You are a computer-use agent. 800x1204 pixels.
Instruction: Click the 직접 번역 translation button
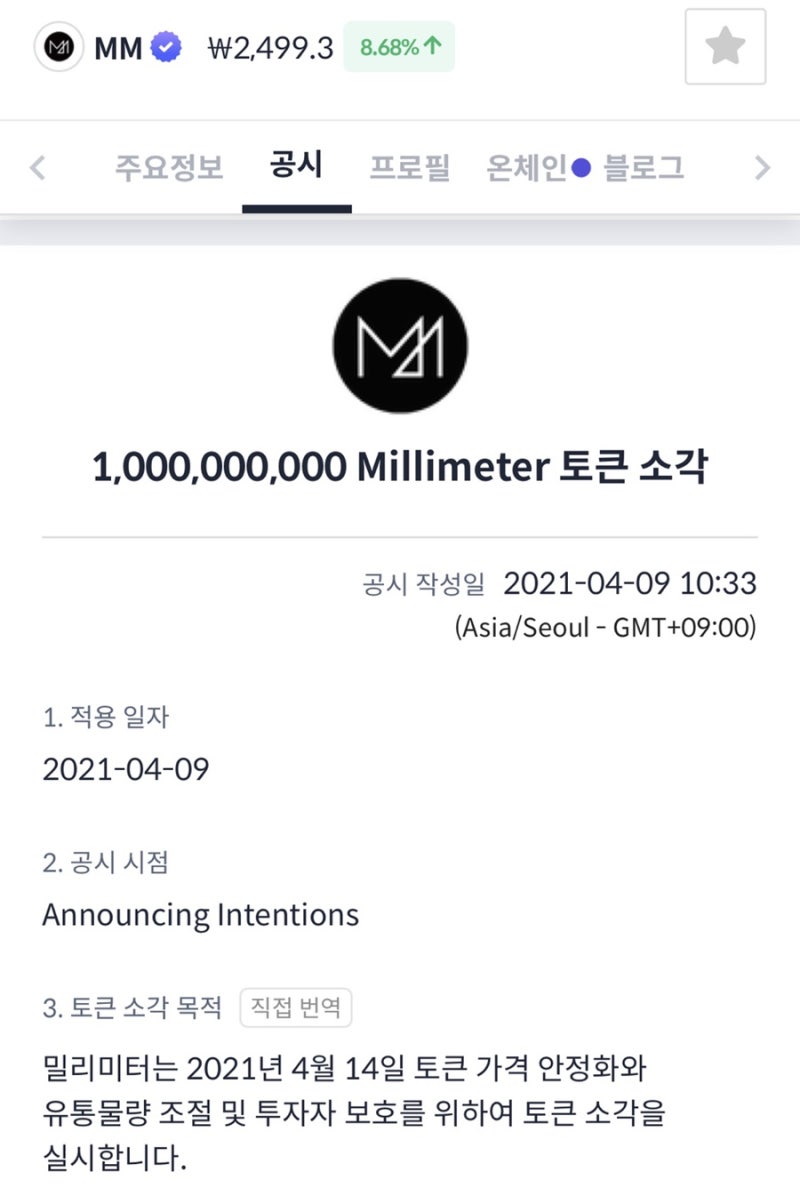click(297, 1009)
